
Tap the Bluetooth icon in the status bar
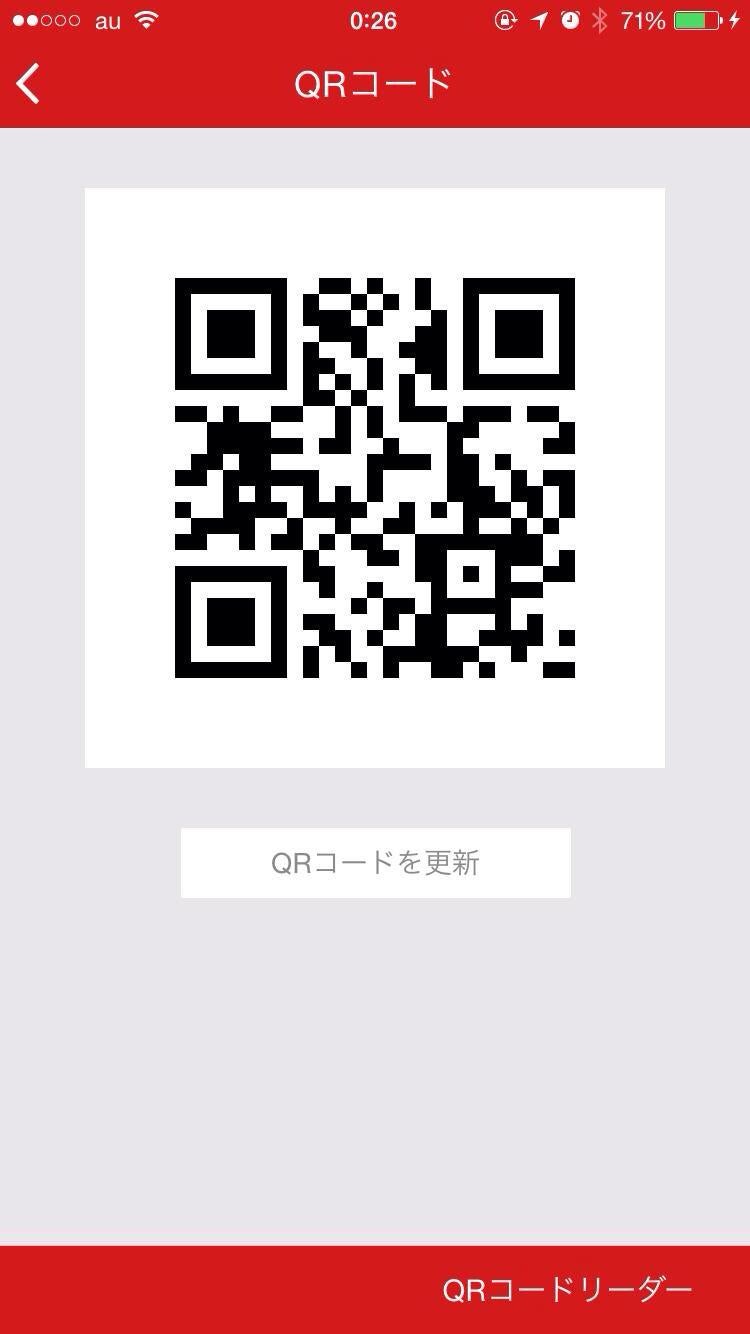(x=602, y=19)
